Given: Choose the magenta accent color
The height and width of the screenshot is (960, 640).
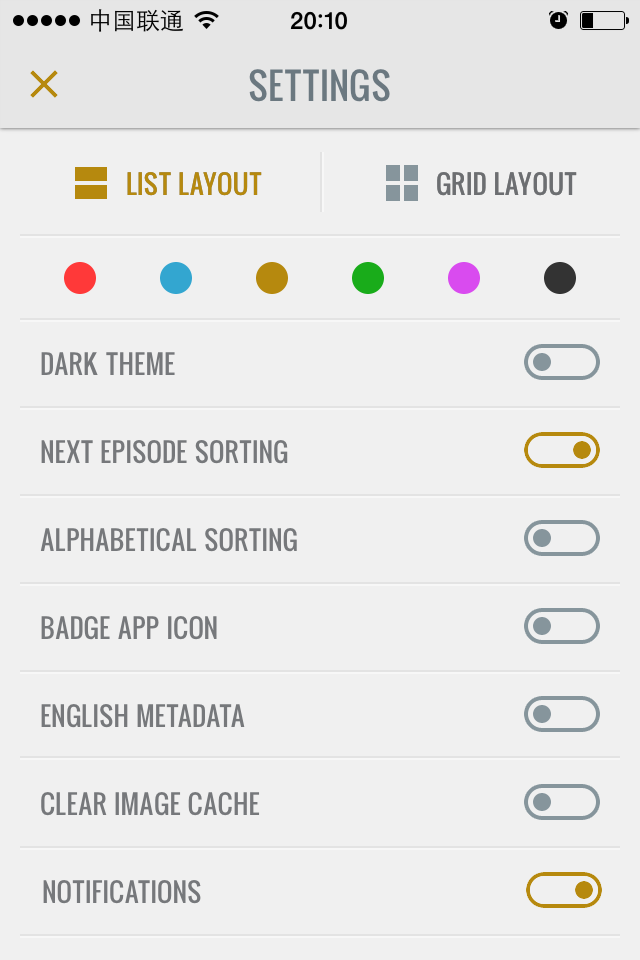Looking at the screenshot, I should pos(464,278).
